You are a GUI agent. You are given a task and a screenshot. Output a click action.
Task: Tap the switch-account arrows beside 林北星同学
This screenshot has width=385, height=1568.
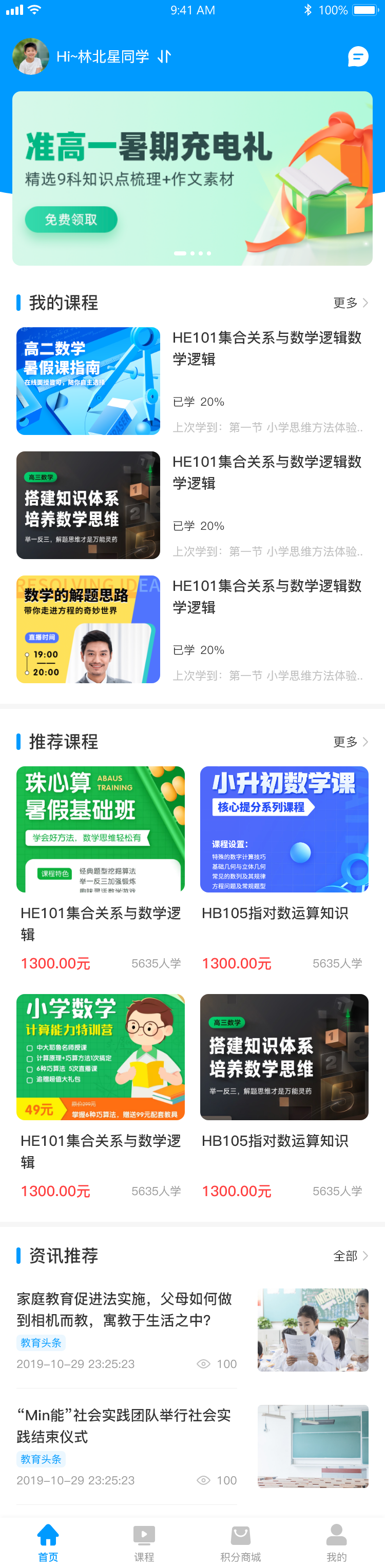(164, 56)
